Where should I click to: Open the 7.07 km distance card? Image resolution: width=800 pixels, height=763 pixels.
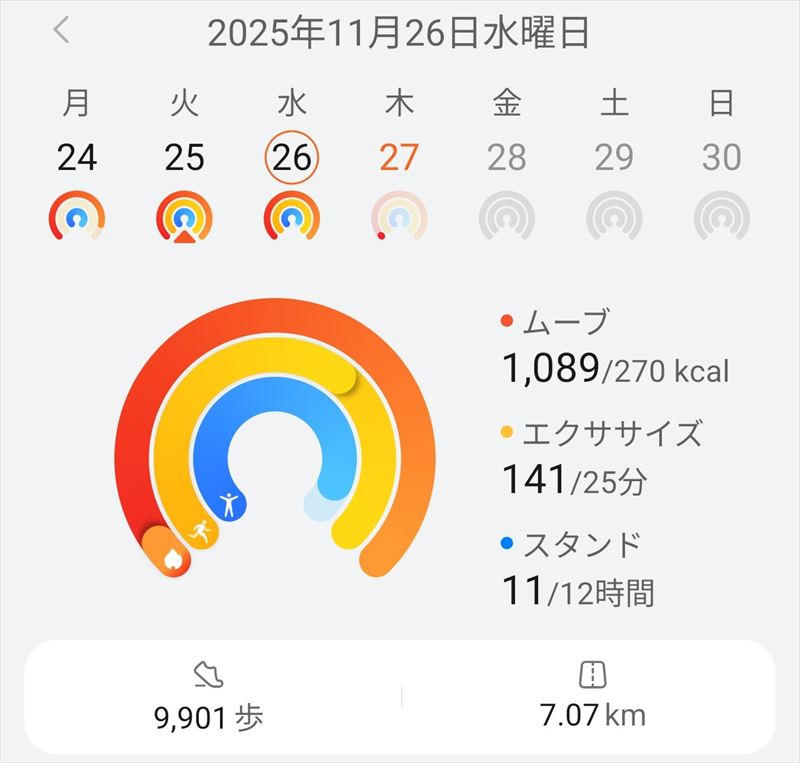593,697
